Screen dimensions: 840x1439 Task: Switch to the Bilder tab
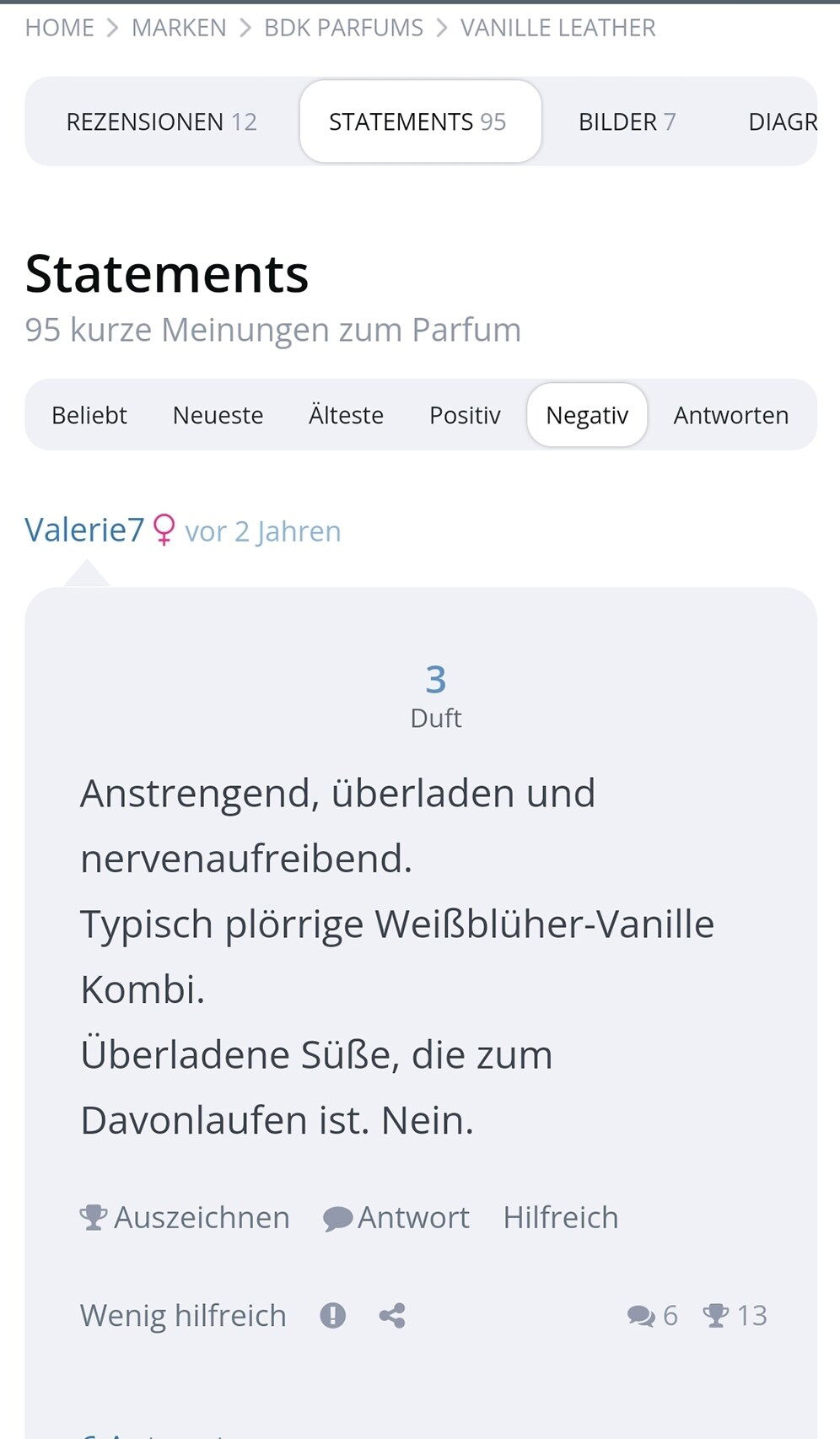click(627, 121)
